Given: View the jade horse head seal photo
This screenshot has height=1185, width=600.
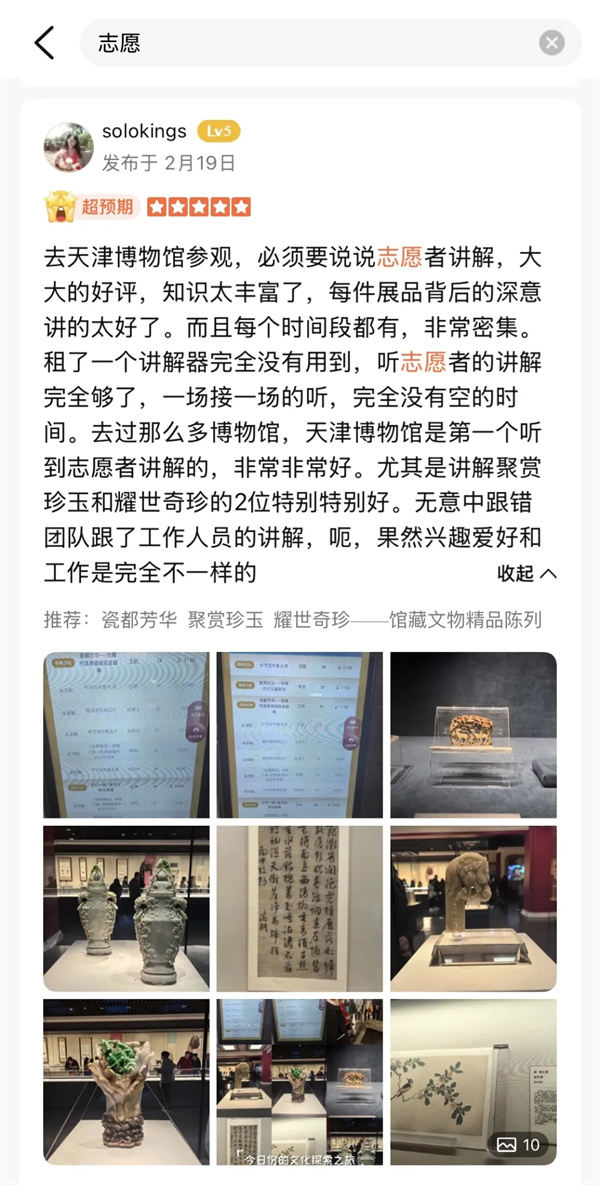Looking at the screenshot, I should click(x=473, y=908).
